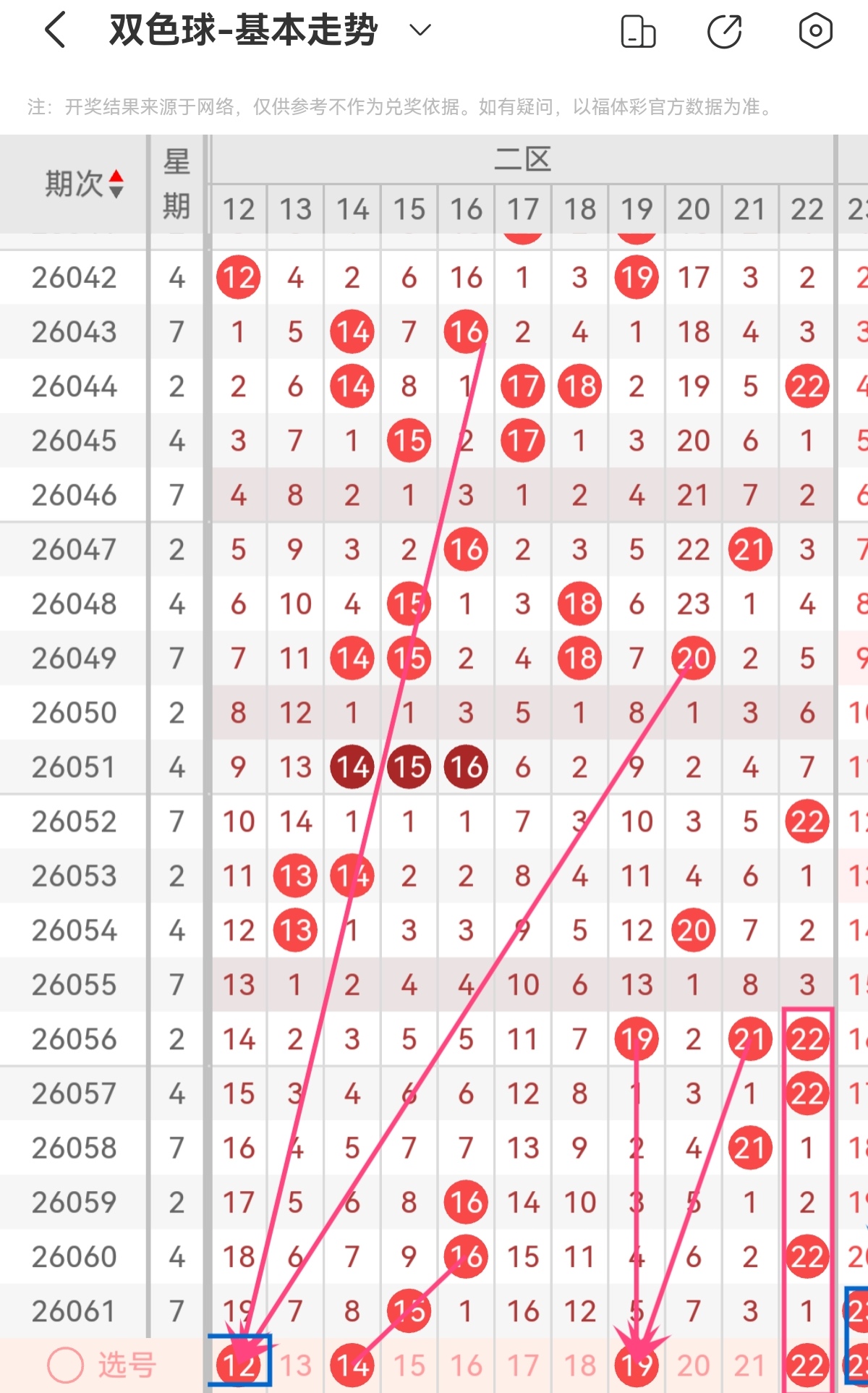
Task: Deselect number 19 in the 选号 row
Action: click(x=637, y=1366)
